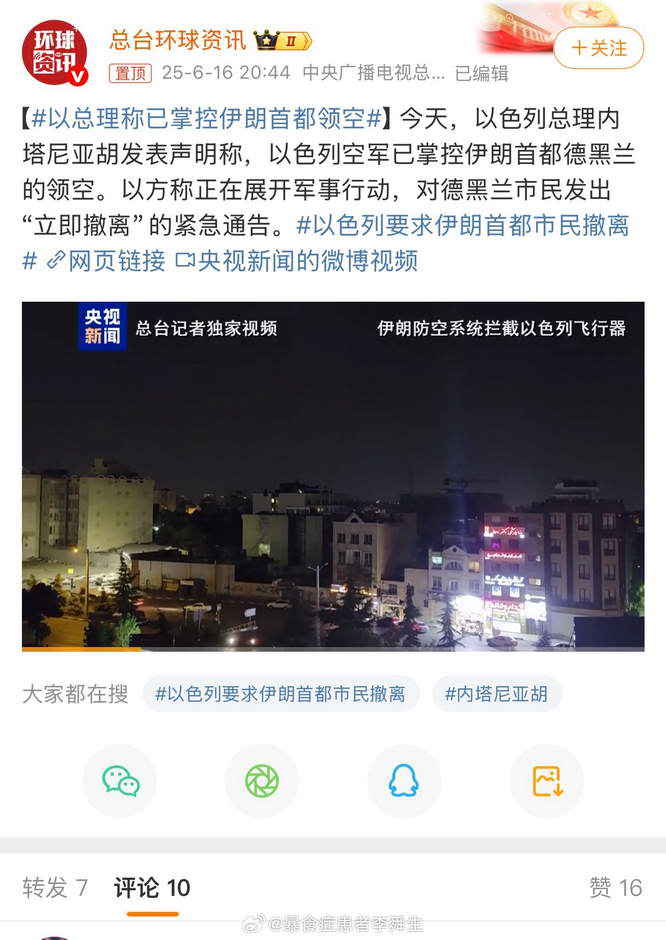Image resolution: width=666 pixels, height=940 pixels.
Task: Open 央视新闻的微博视频 link
Action: tap(296, 261)
